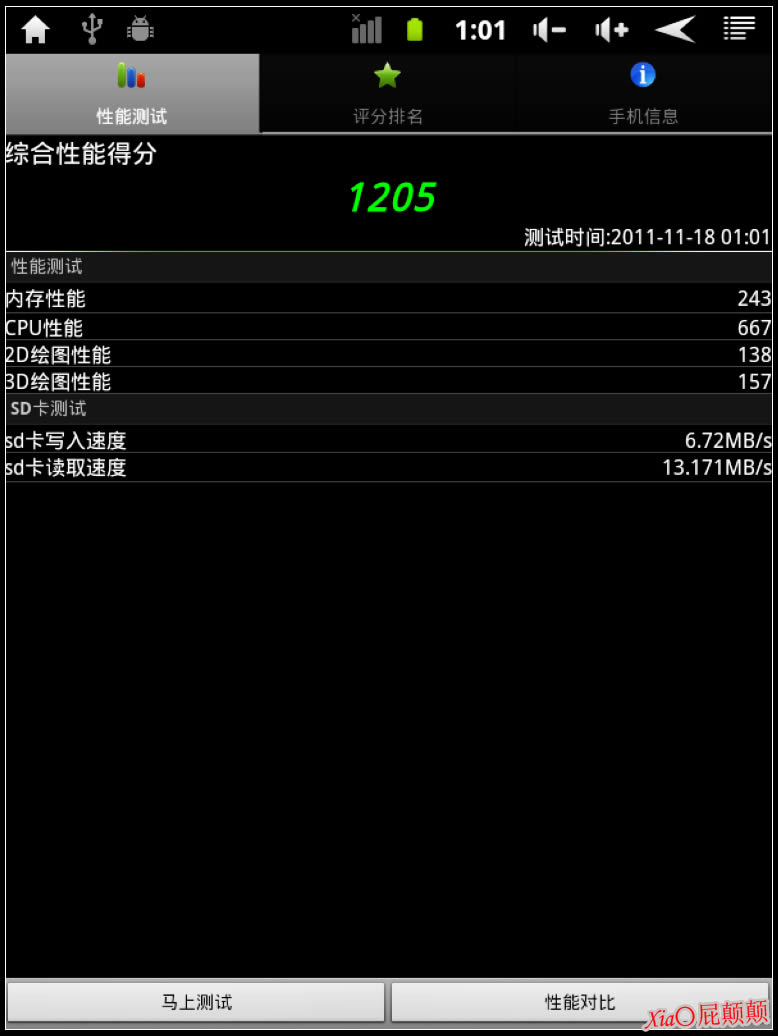Click the 性能对比 button
This screenshot has height=1036, width=778.
click(580, 1003)
